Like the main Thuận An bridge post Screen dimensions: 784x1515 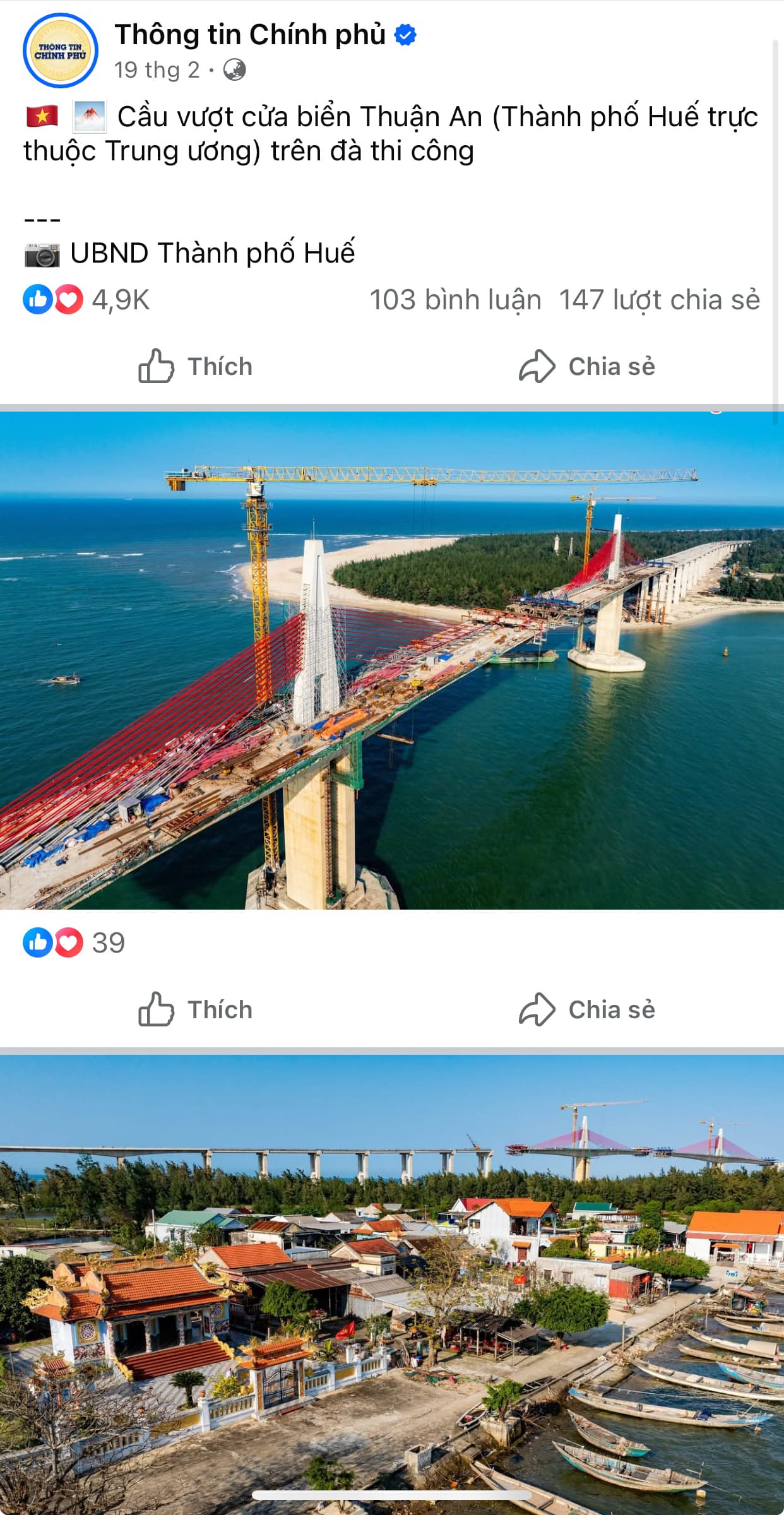pyautogui.click(x=196, y=367)
